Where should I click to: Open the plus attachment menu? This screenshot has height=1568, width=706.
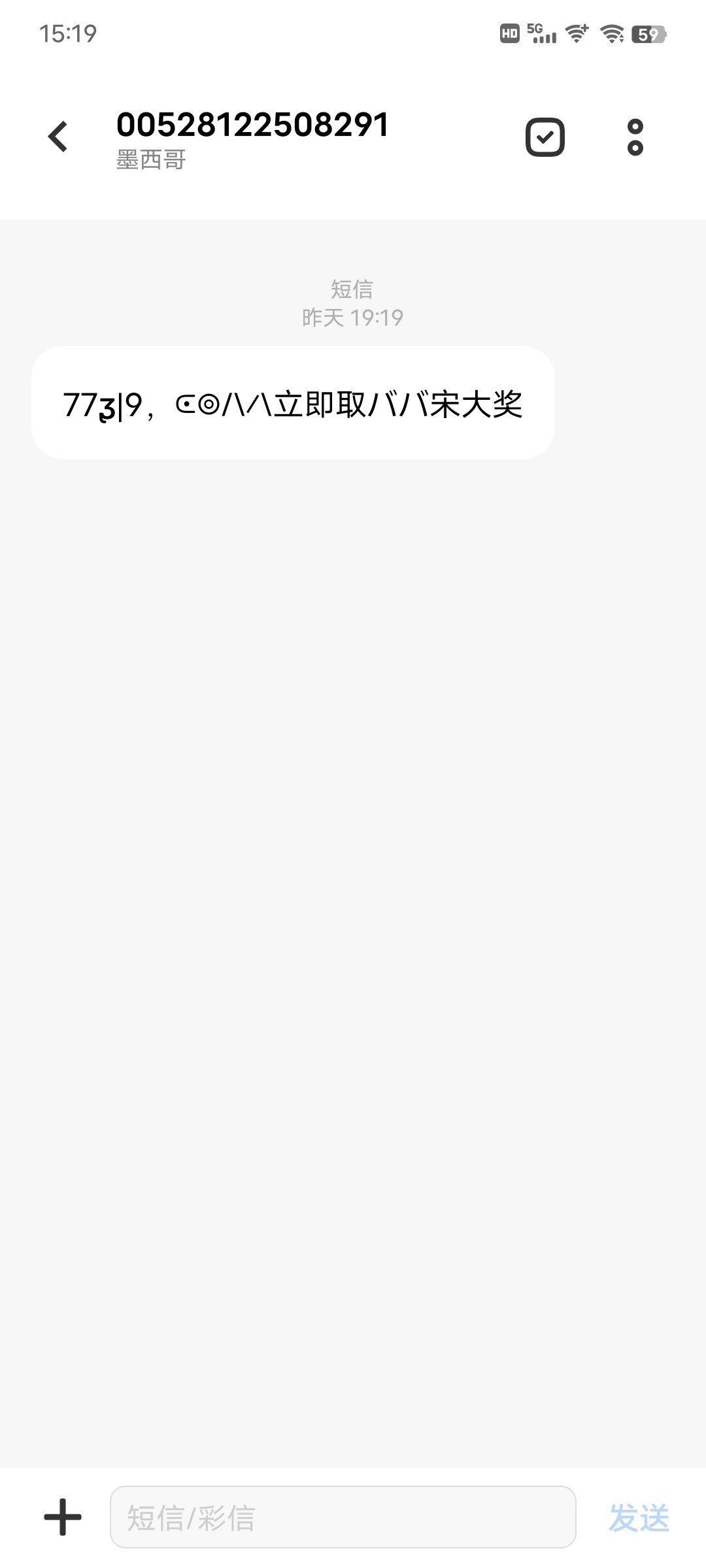point(63,1517)
